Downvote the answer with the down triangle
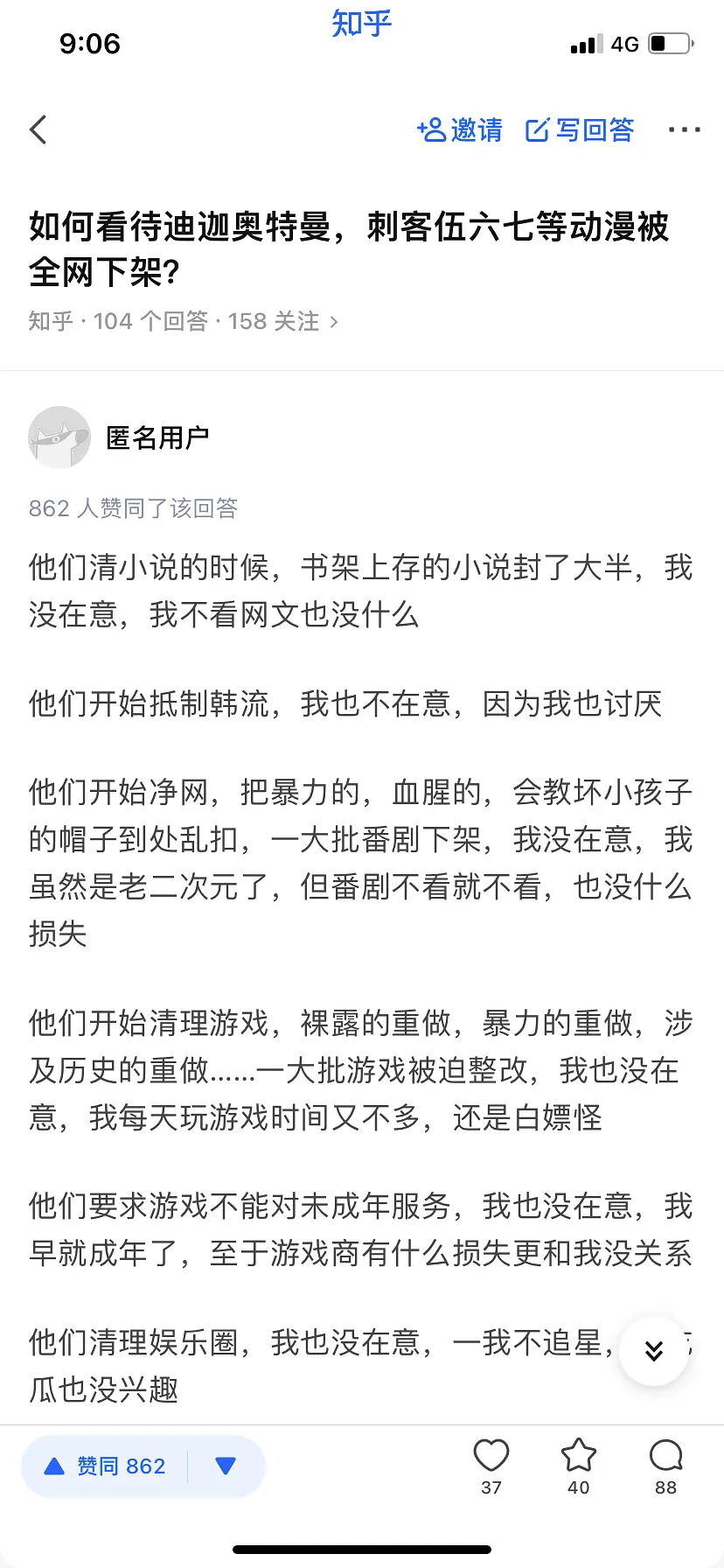The width and height of the screenshot is (724, 1568). click(226, 1466)
